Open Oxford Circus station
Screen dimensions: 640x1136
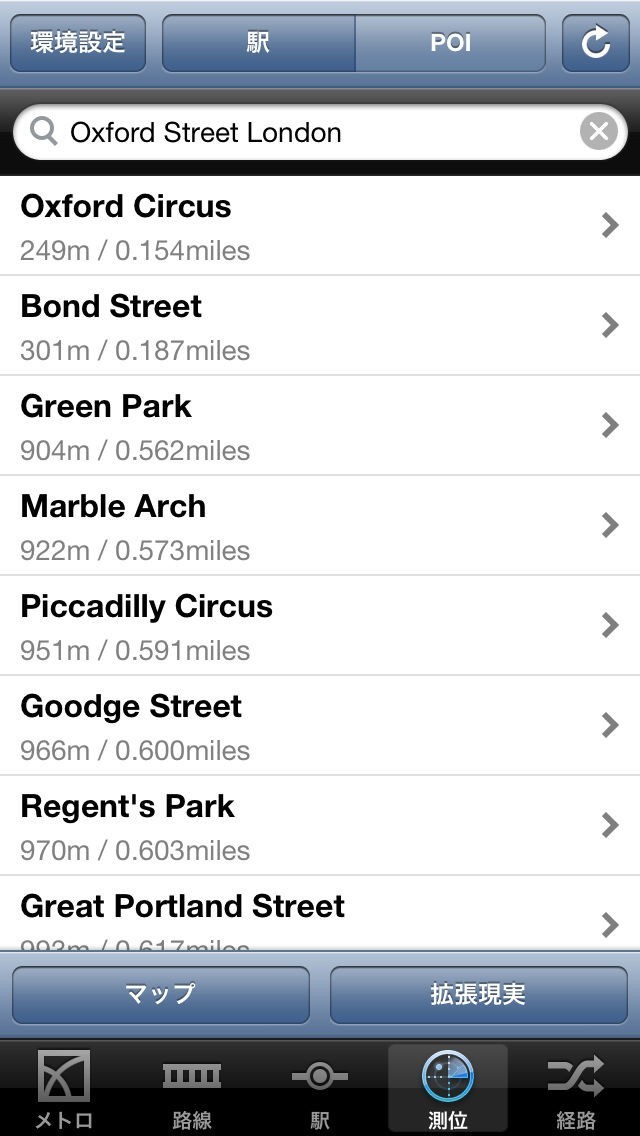tap(320, 226)
